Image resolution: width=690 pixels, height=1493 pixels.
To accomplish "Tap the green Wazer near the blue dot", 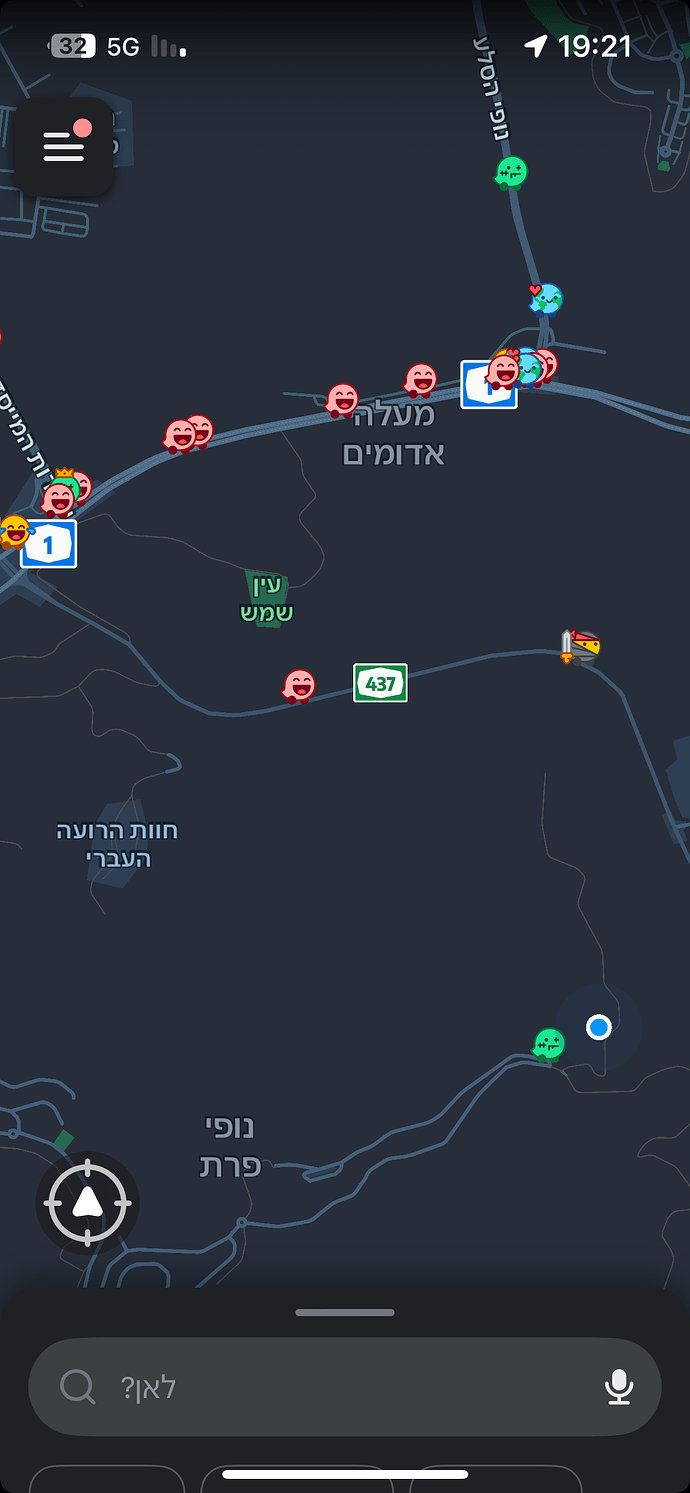I will pos(548,1045).
